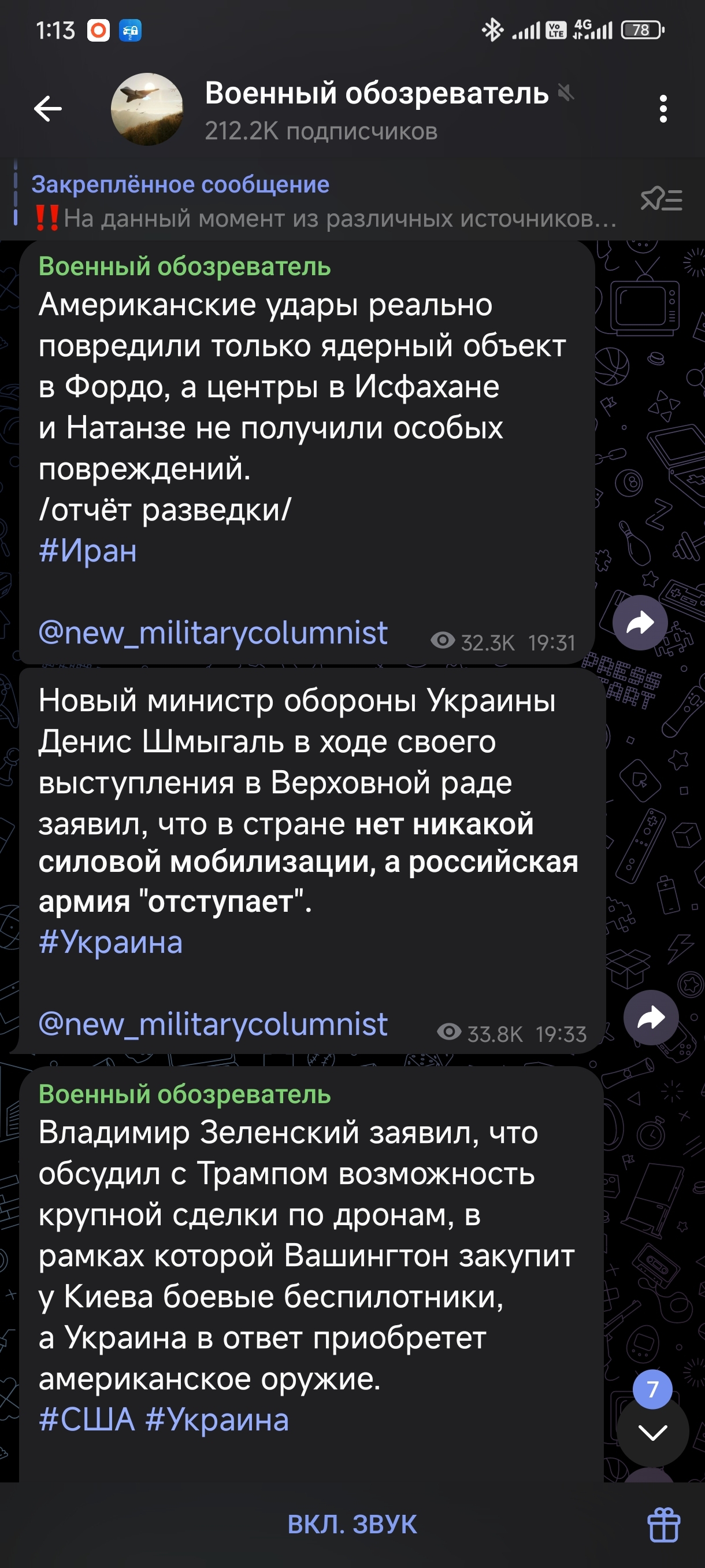Open the pinned message banner
Viewport: 705px width, 1568px height.
tap(322, 201)
